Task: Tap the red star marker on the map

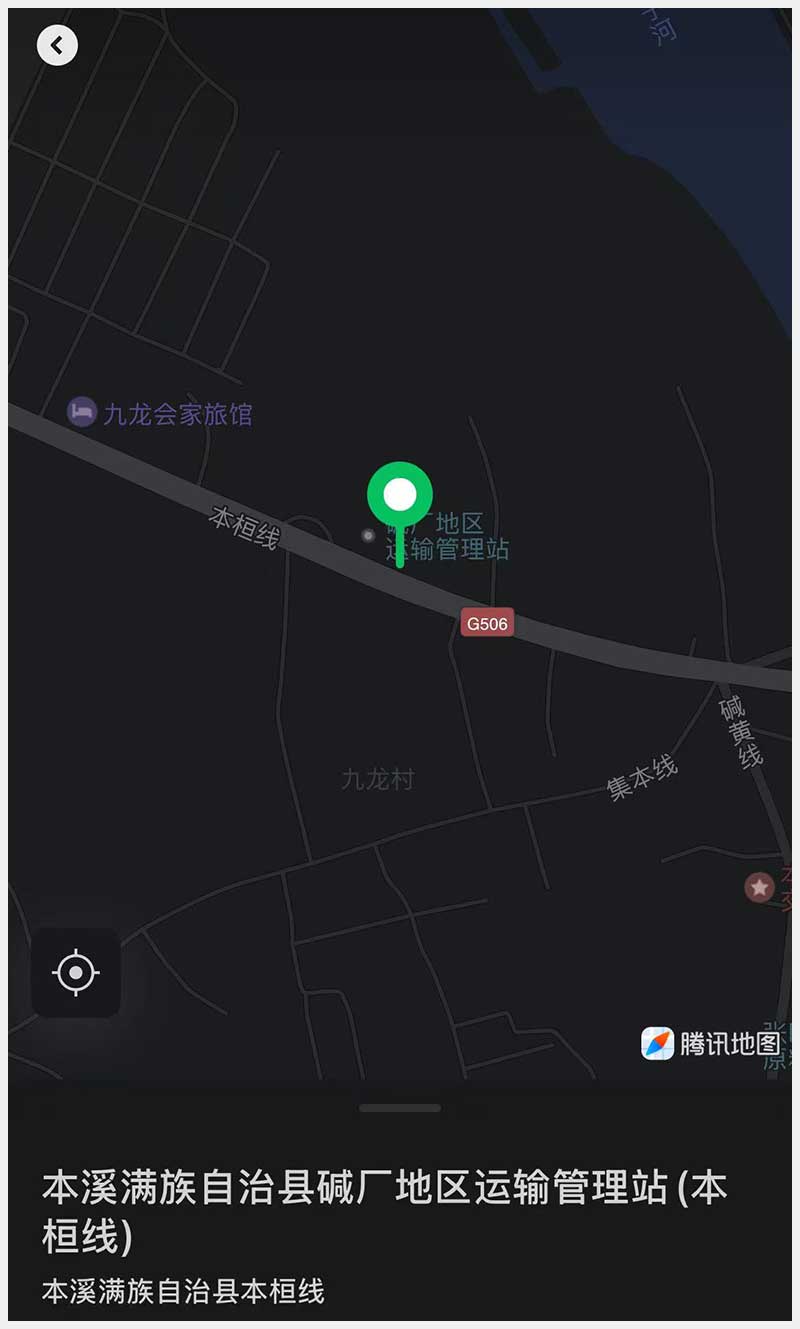Action: coord(760,887)
